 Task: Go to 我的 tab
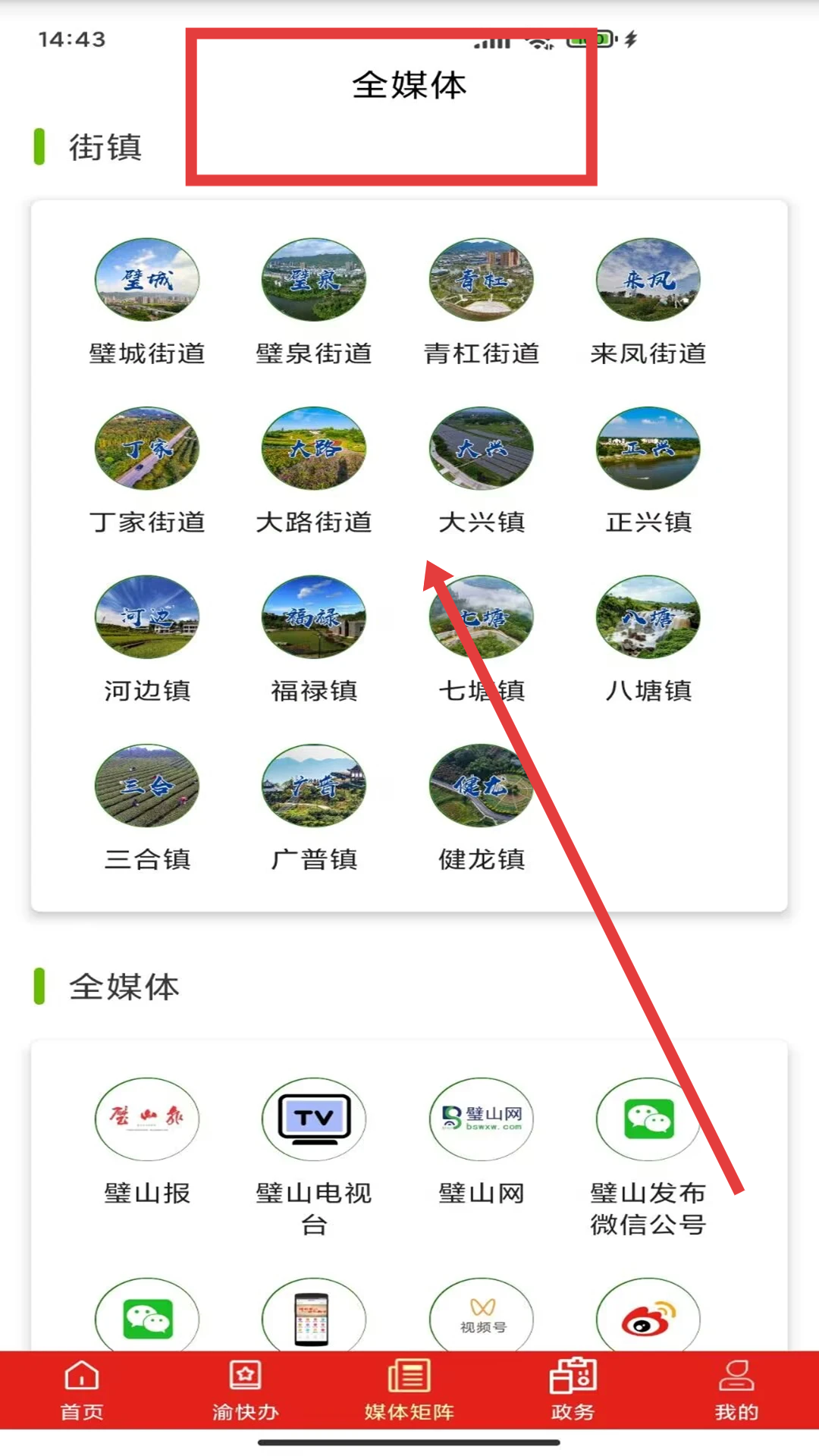(x=736, y=1390)
